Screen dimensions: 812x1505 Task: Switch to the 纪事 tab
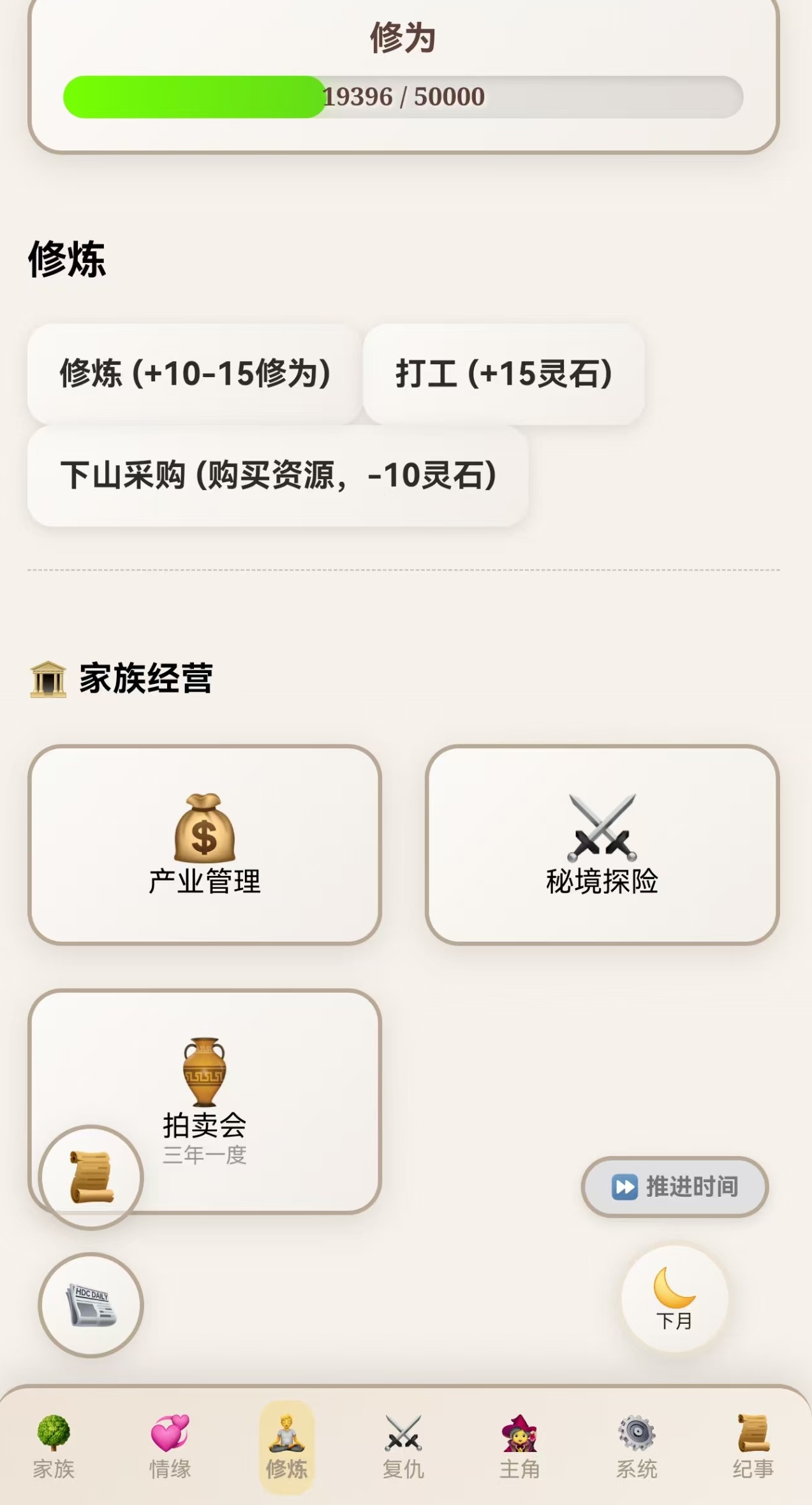(x=753, y=1447)
